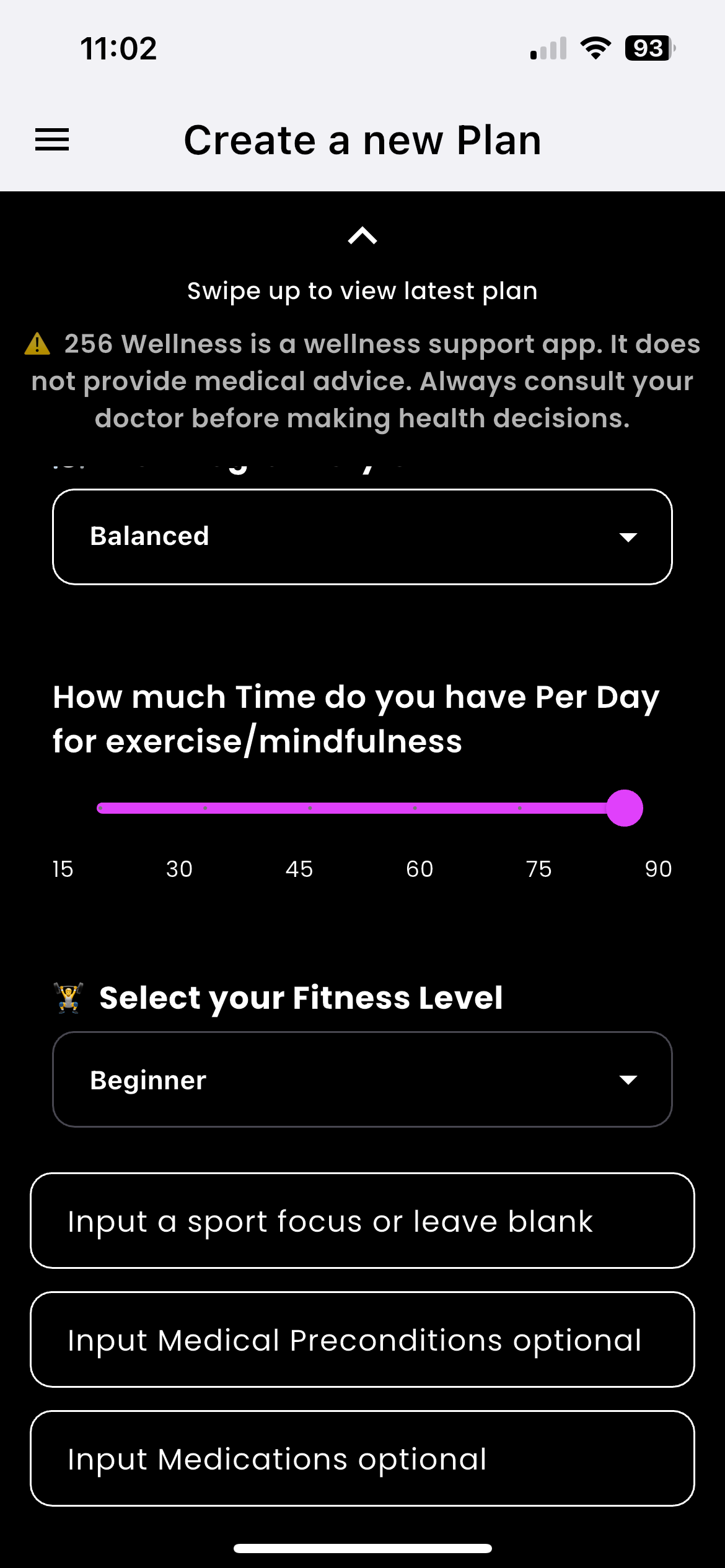Tap the Medical Preconditions input field
725x1568 pixels.
362,1340
